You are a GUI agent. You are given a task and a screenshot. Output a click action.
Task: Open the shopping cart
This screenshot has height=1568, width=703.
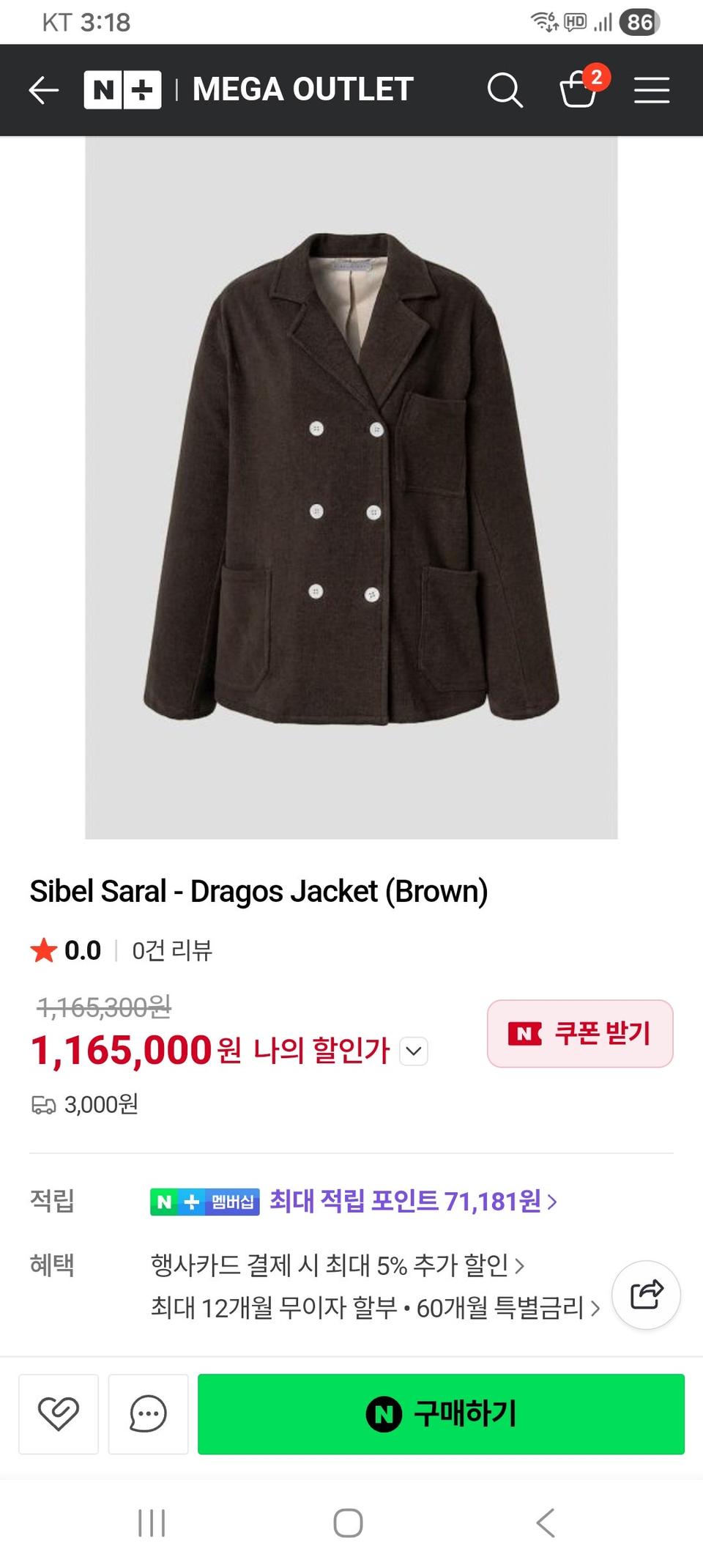(x=578, y=93)
